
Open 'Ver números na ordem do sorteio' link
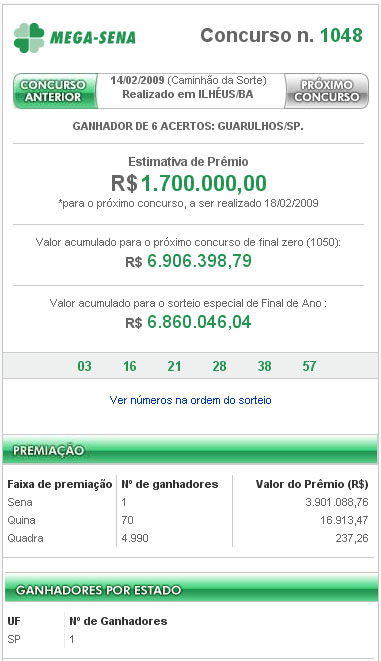190,400
